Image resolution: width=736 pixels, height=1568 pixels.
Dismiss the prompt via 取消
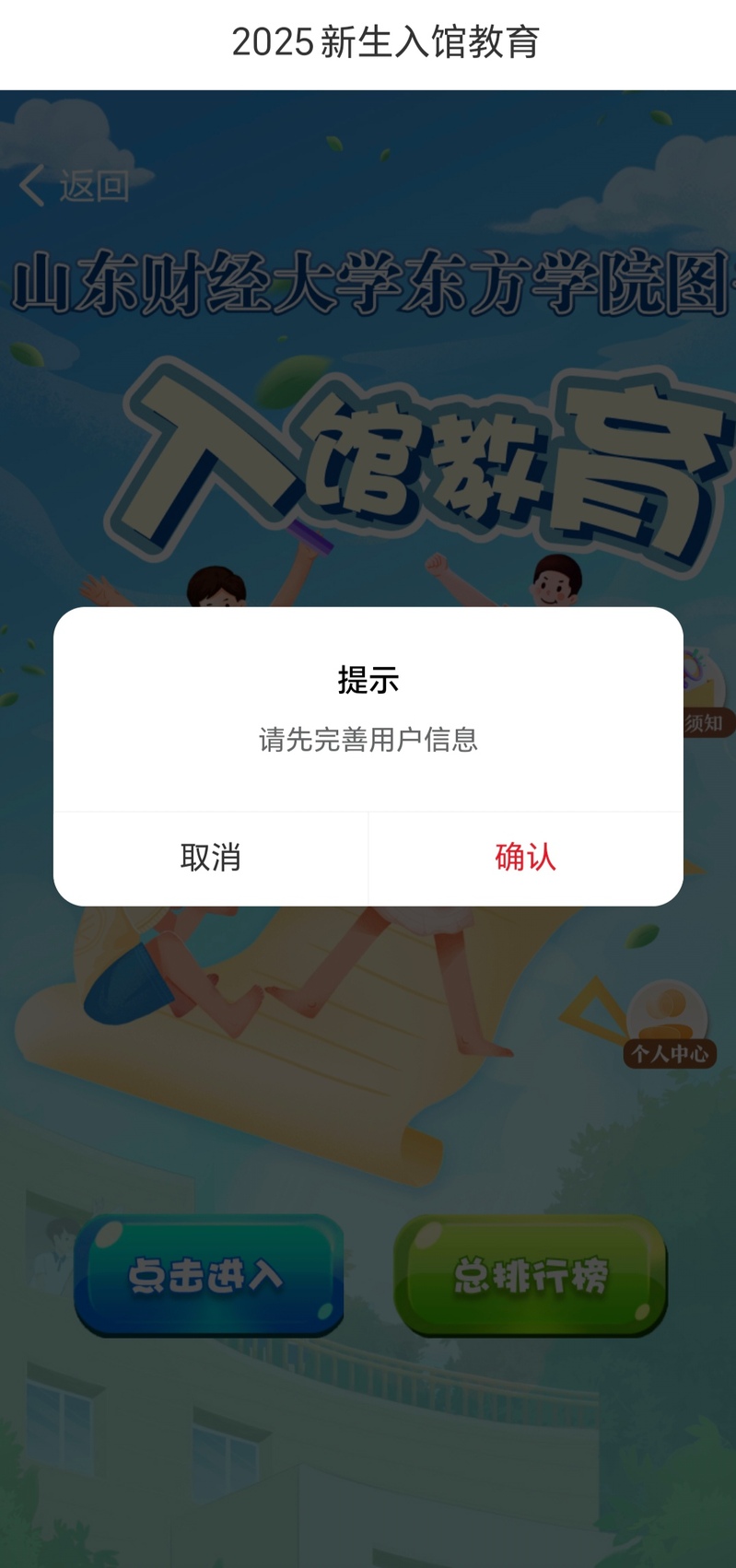211,858
